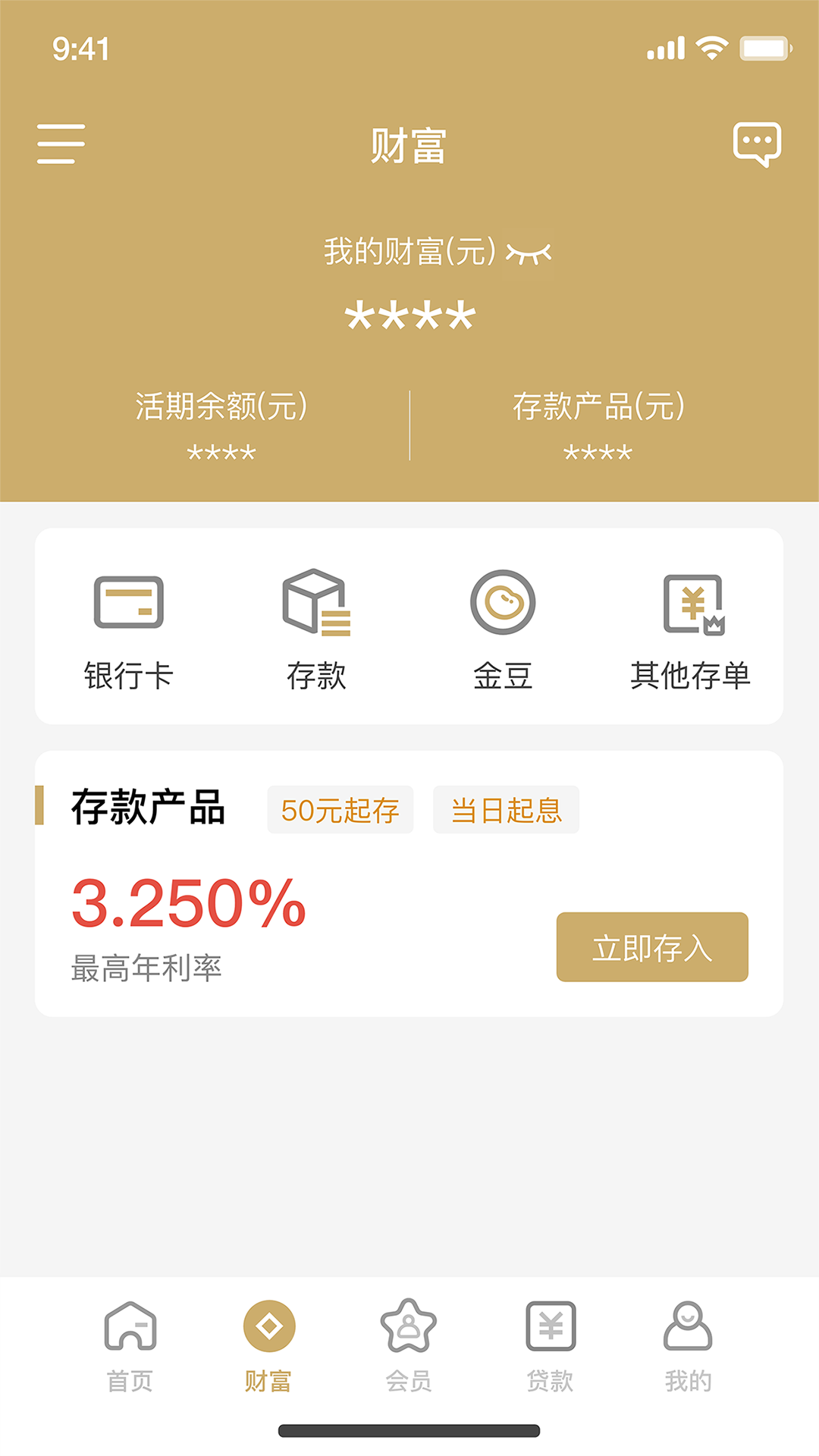Reveal hidden wealth balance with eye icon
Viewport: 819px width, 1456px height.
pyautogui.click(x=529, y=253)
